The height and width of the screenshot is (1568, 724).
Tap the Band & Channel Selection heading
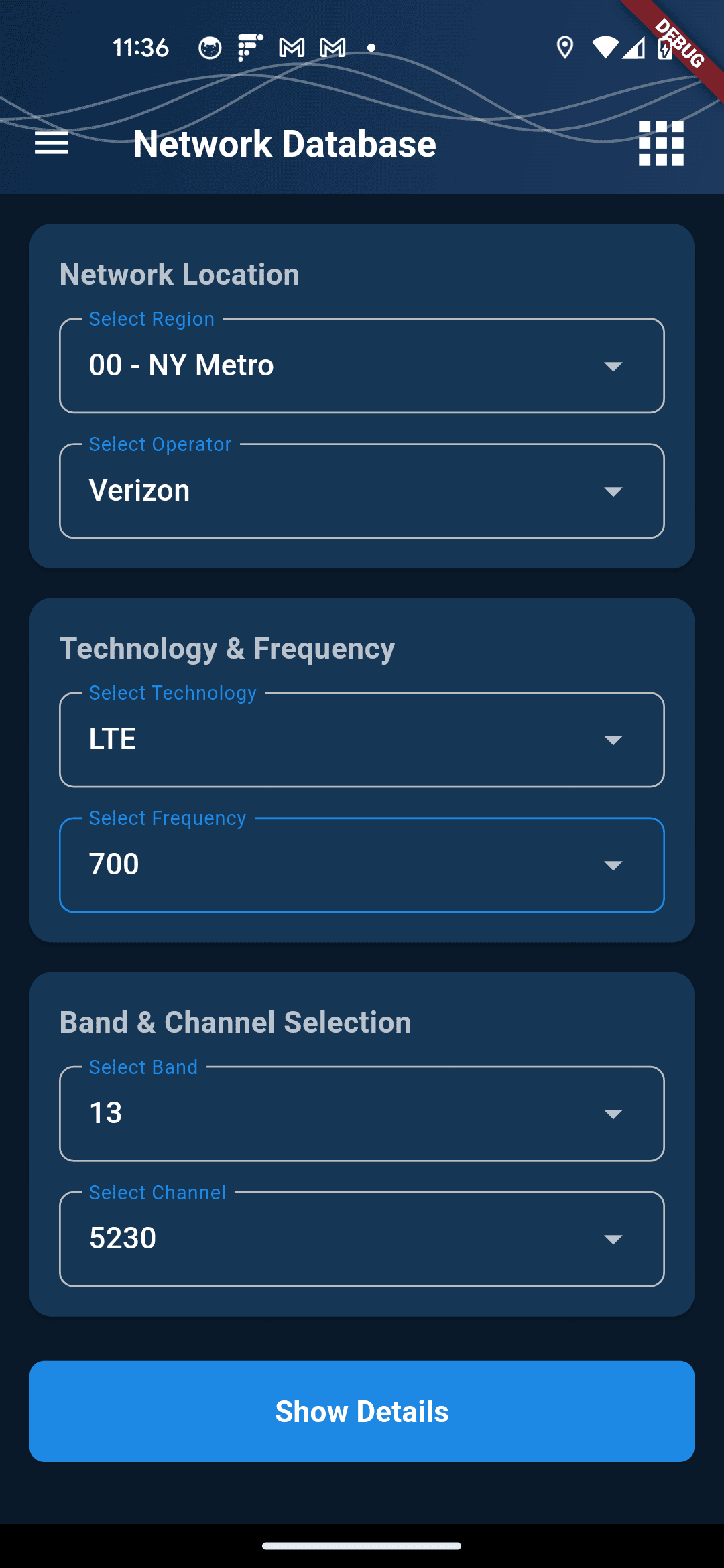point(236,1022)
